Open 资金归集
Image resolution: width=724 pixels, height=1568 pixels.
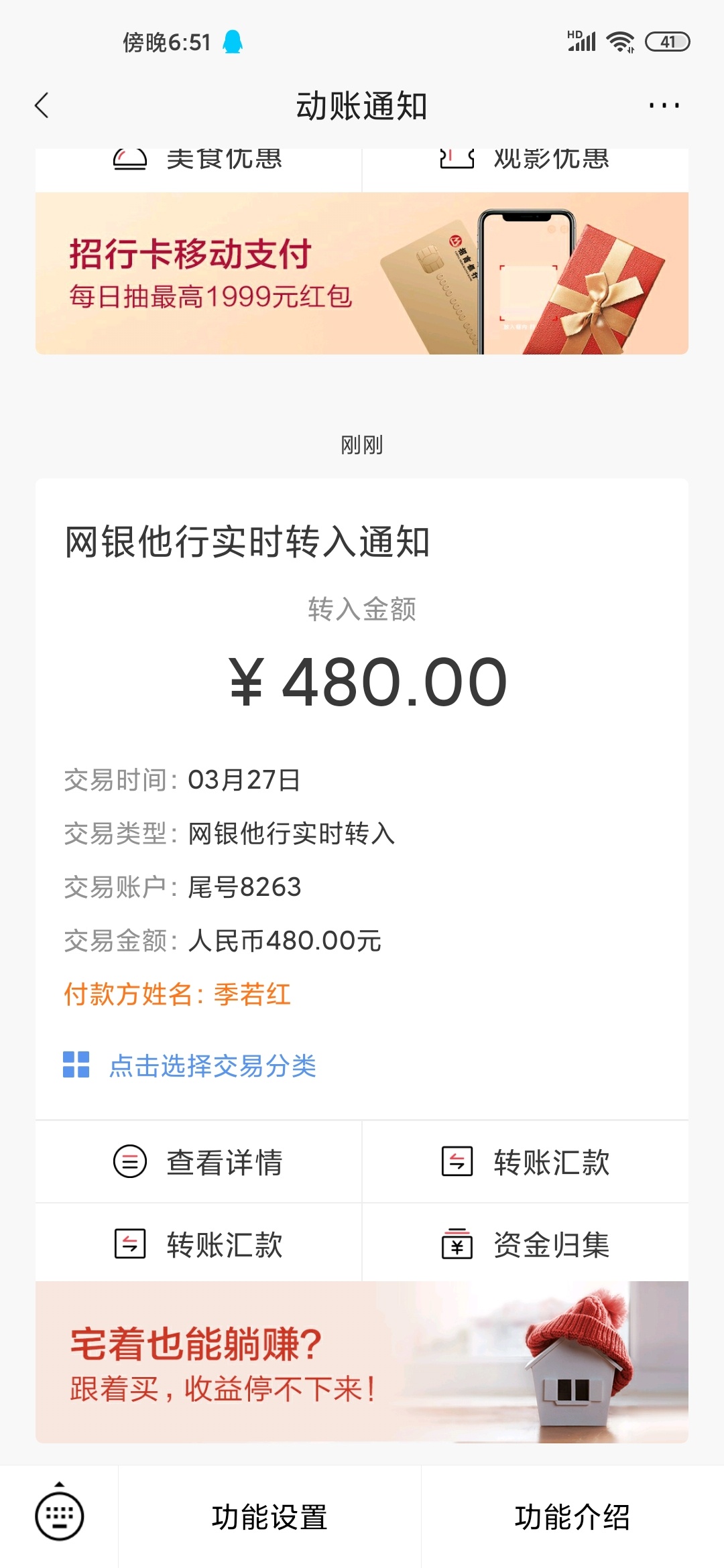coord(526,1244)
